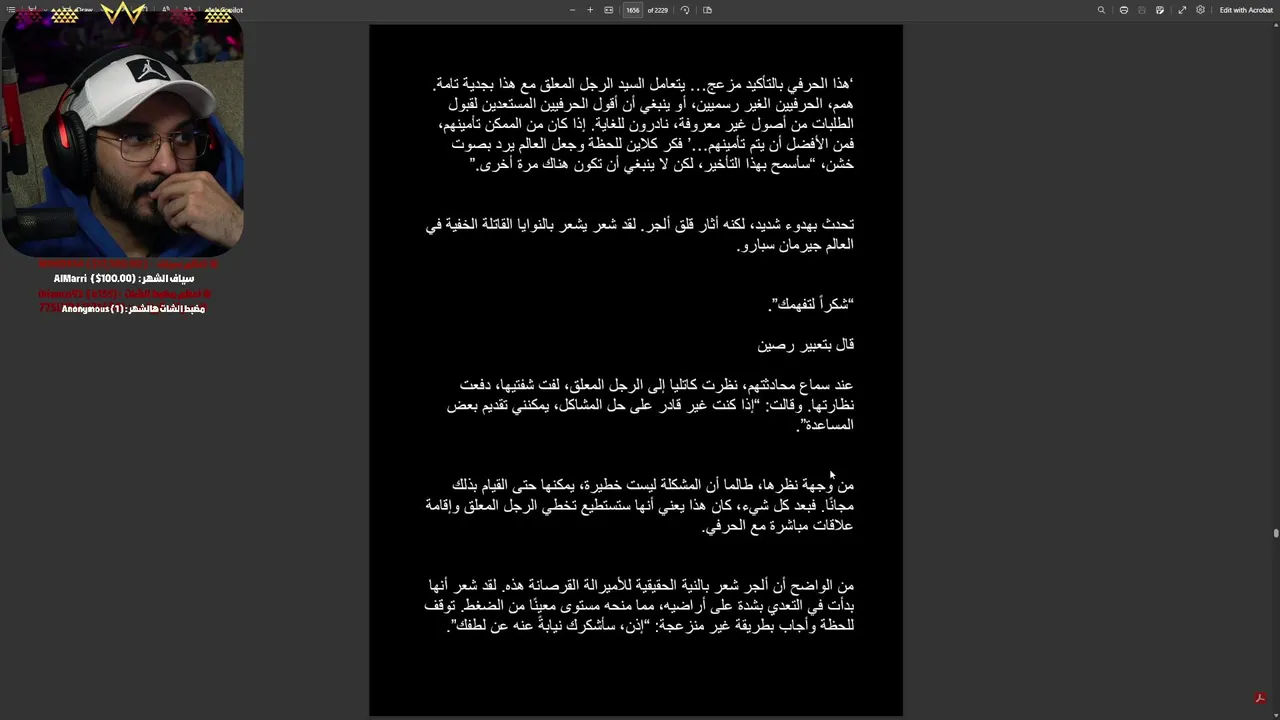
Task: Click the vertical scrollbar thumb
Action: (1276, 533)
